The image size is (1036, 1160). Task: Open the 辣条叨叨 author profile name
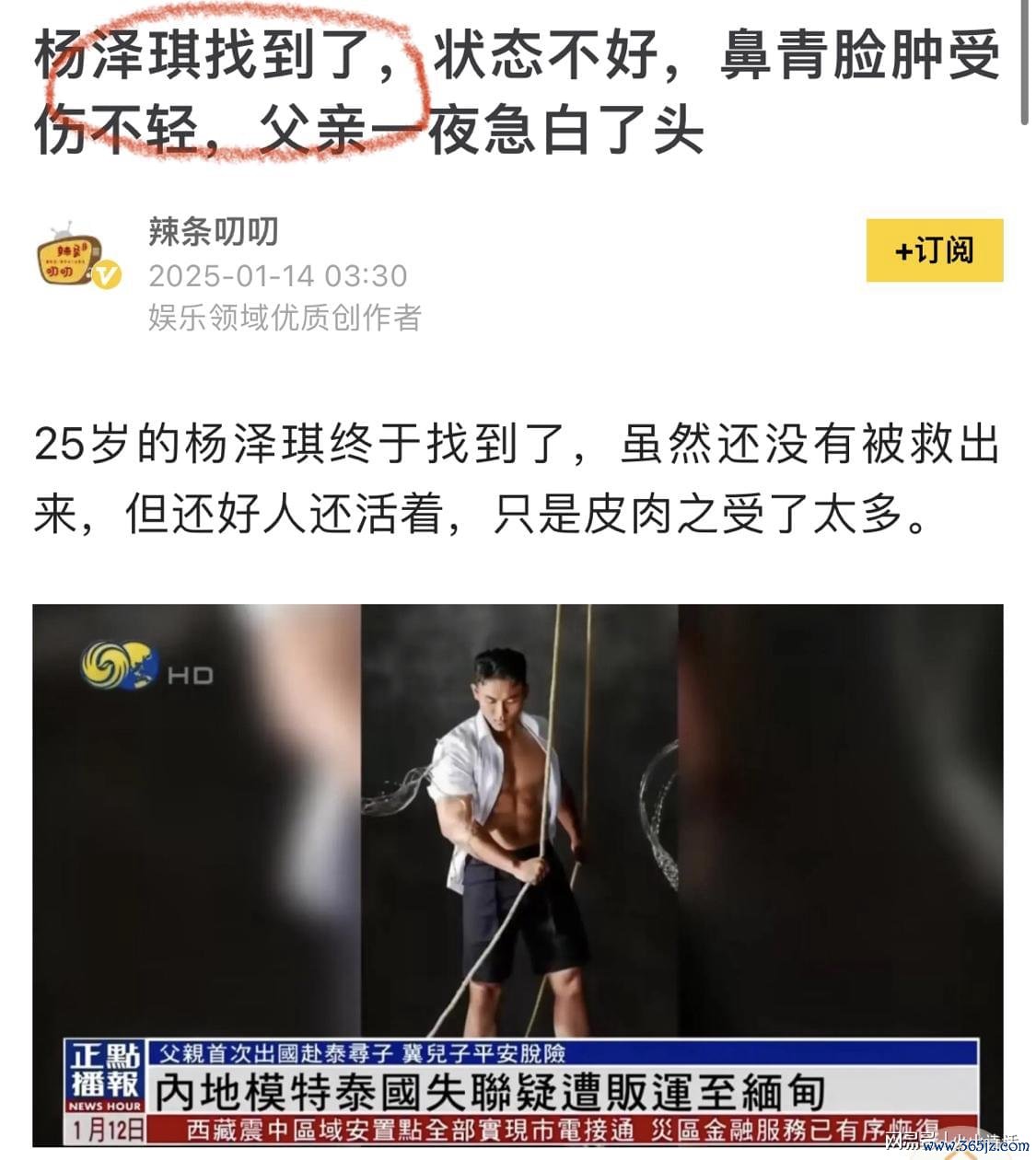click(x=213, y=231)
